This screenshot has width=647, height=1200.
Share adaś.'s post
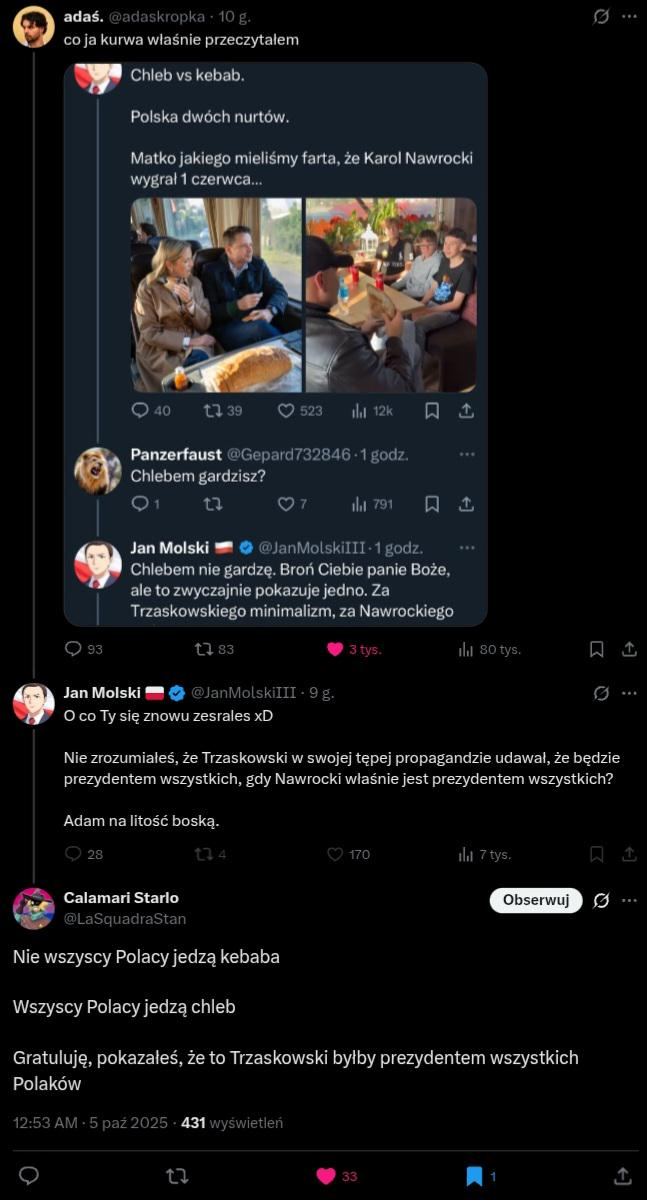click(629, 649)
